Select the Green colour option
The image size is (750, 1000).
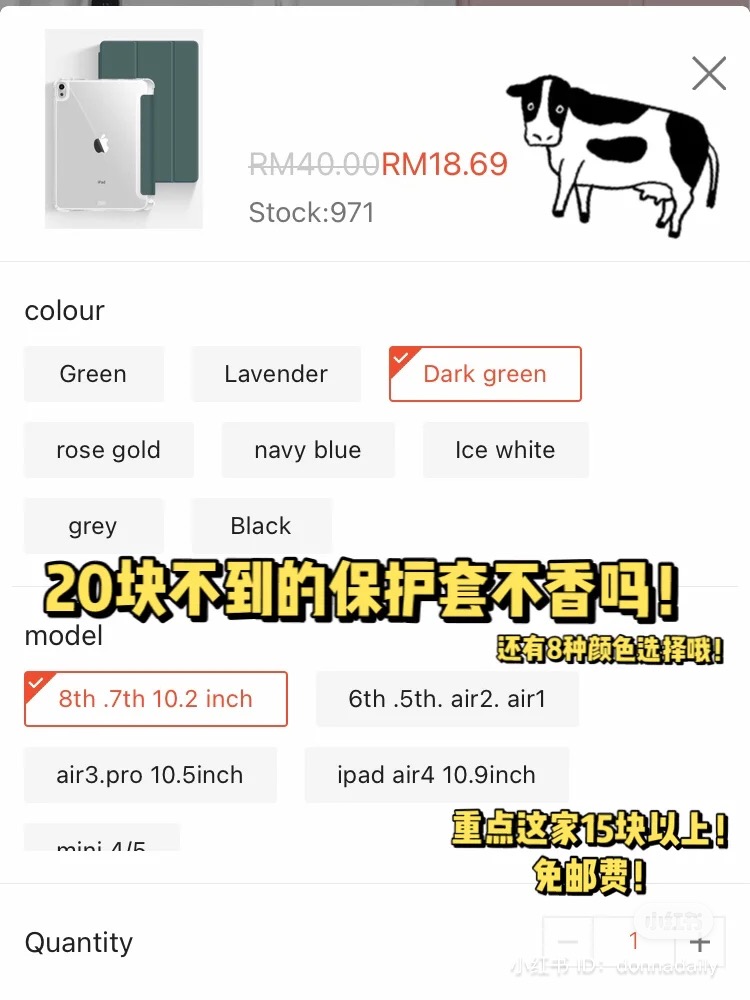pos(93,374)
